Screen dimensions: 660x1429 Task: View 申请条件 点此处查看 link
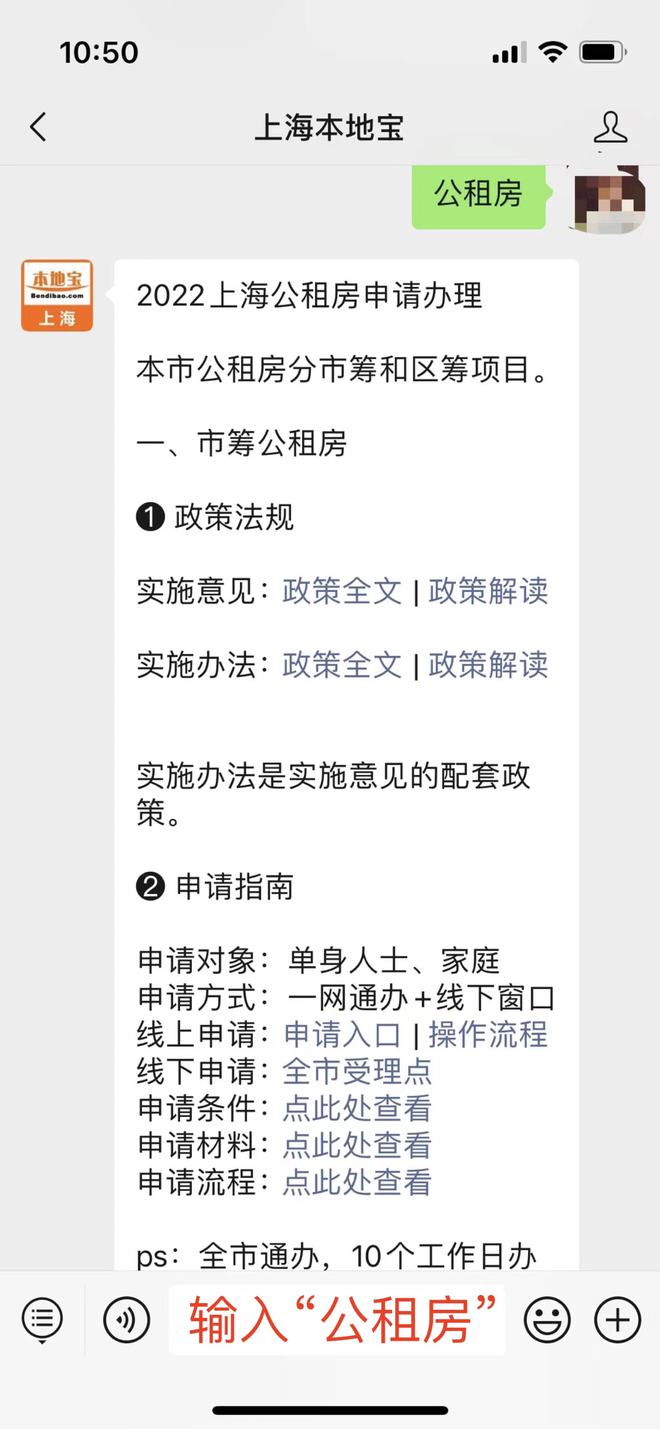[357, 1108]
